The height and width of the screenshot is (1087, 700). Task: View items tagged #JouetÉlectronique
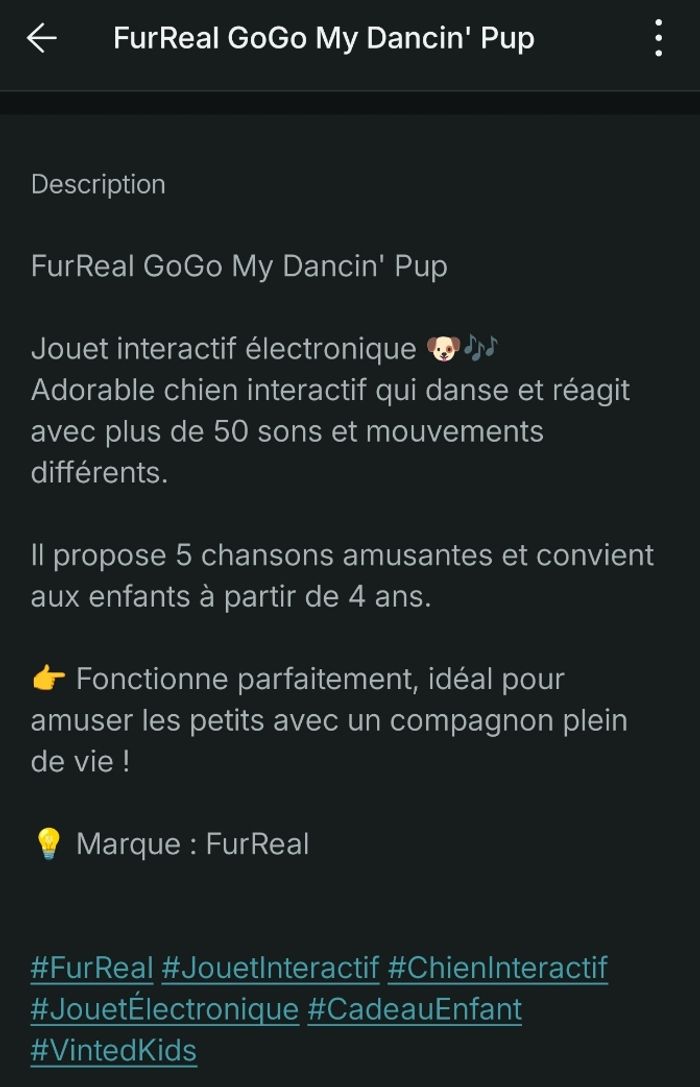click(164, 1009)
